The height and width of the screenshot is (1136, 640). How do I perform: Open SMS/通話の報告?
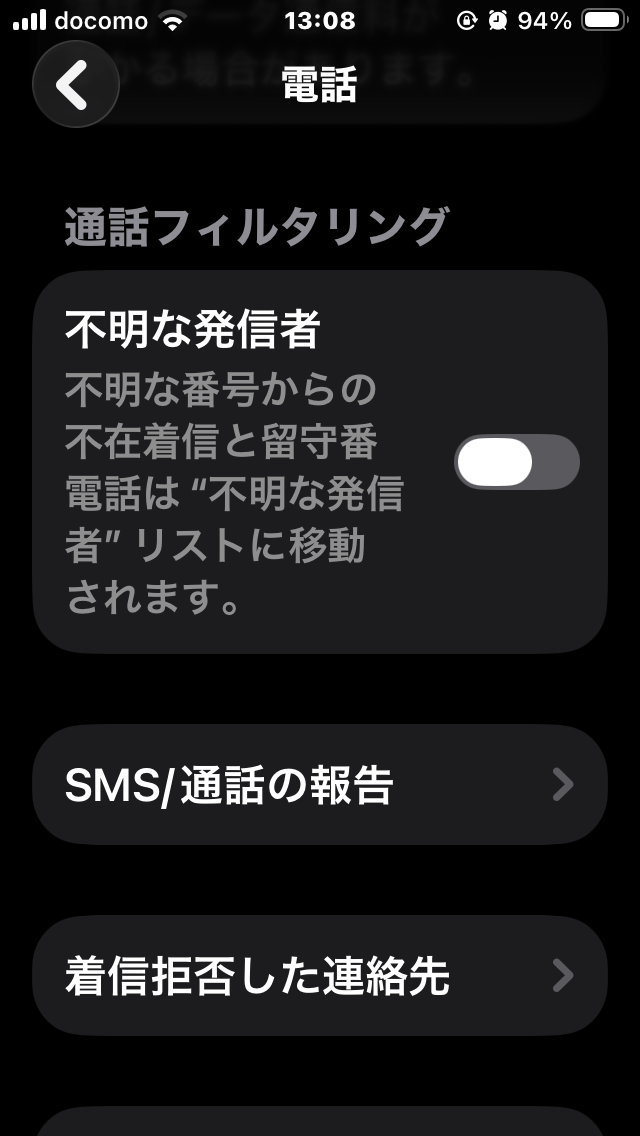(320, 785)
